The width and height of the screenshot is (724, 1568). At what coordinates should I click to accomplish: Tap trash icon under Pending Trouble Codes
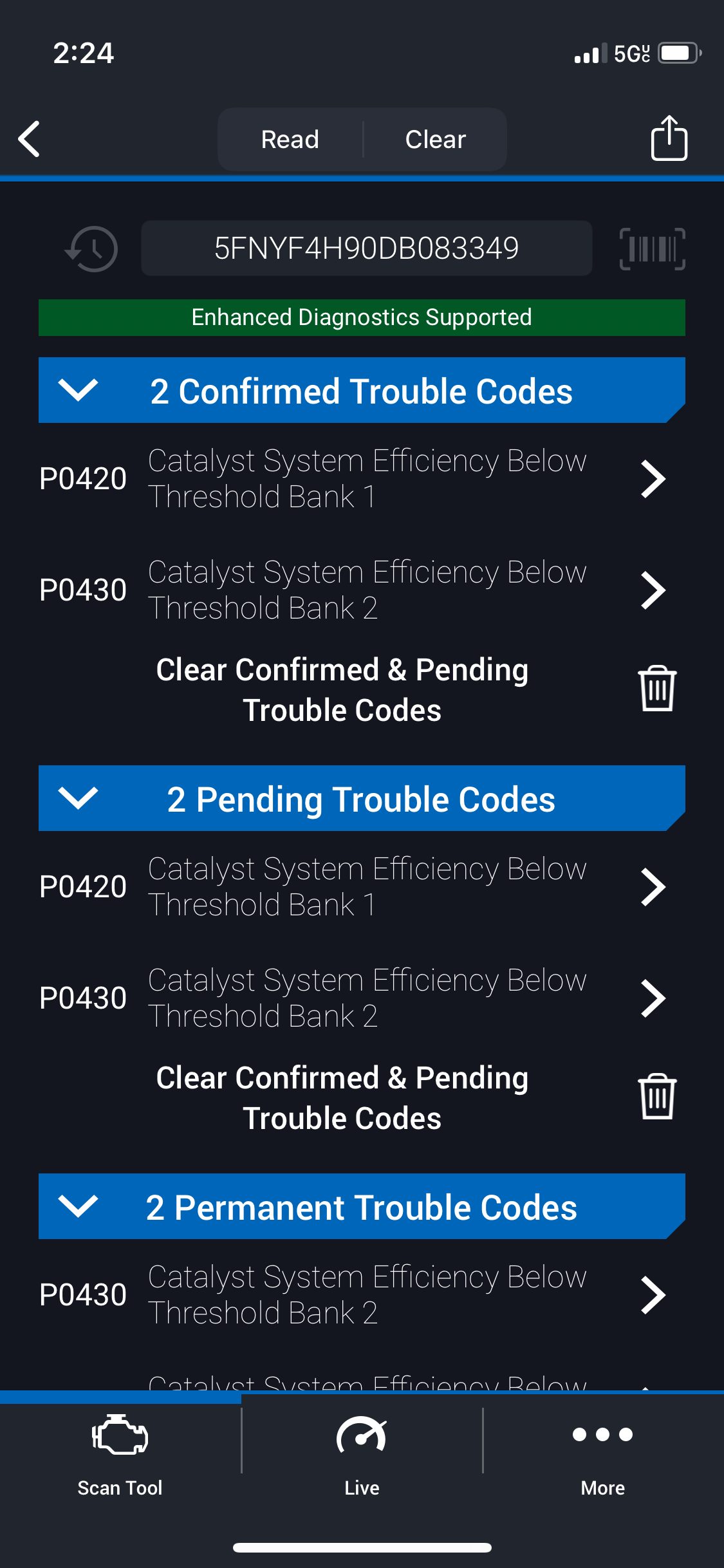[x=656, y=1097]
